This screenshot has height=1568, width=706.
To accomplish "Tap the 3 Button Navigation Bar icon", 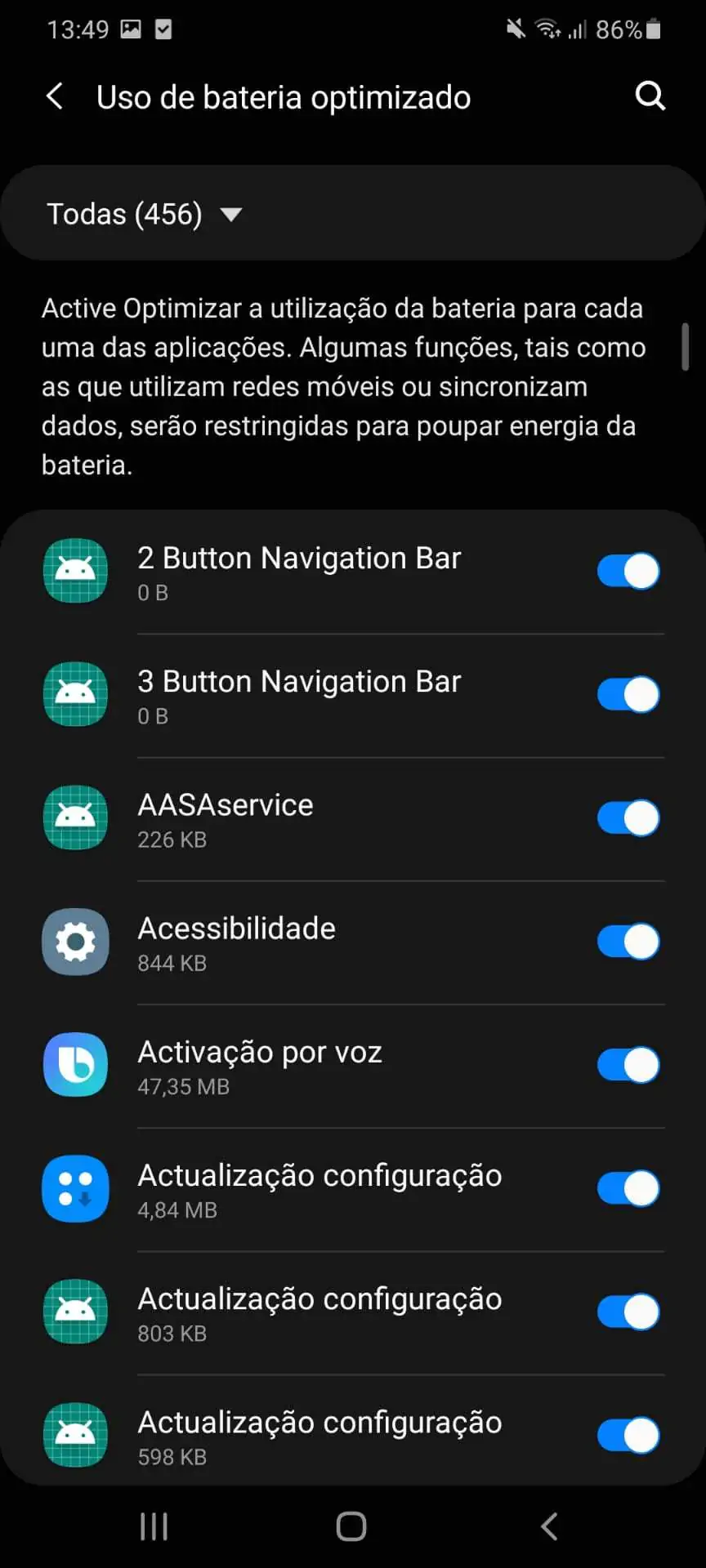I will (x=75, y=694).
